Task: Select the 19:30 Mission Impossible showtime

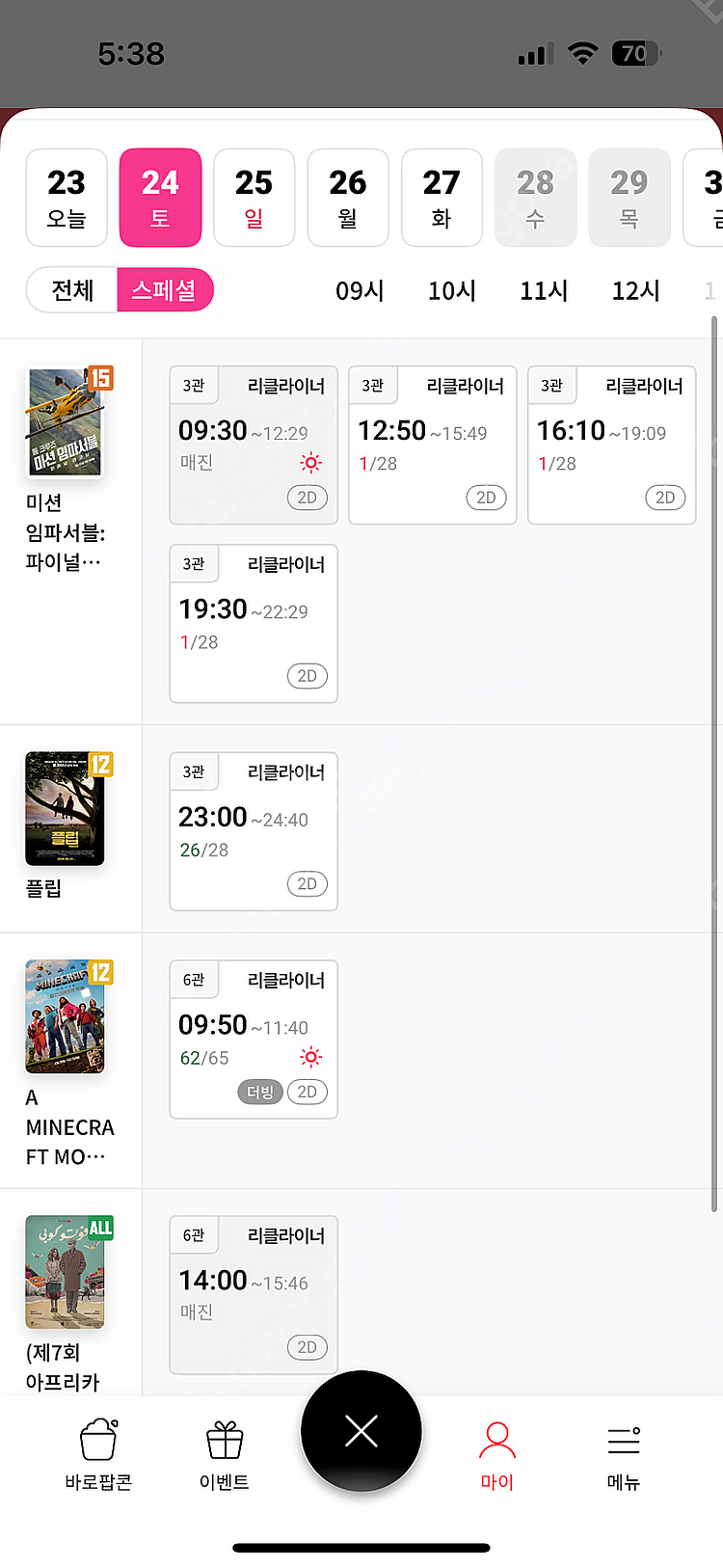Action: coord(253,623)
